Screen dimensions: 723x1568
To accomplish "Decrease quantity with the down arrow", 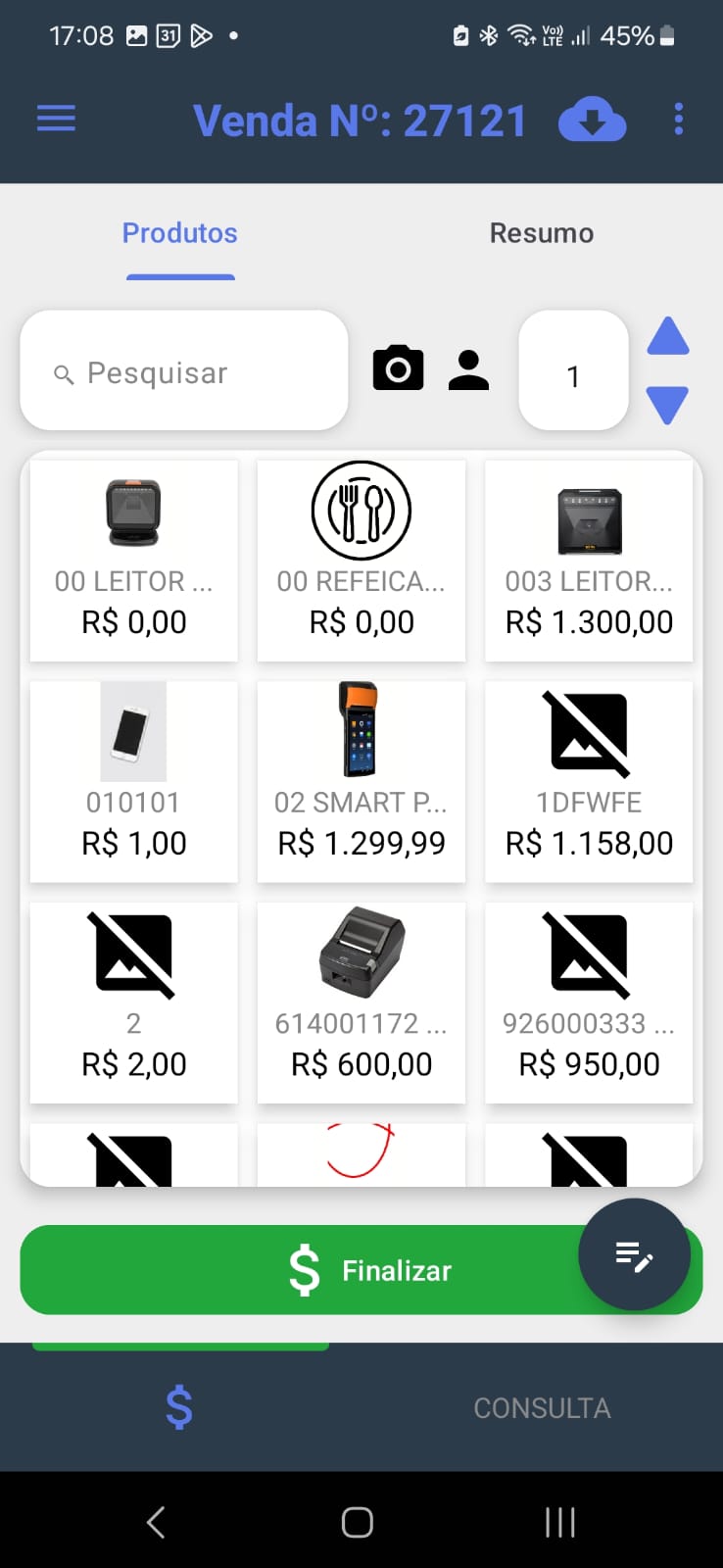I will [667, 403].
